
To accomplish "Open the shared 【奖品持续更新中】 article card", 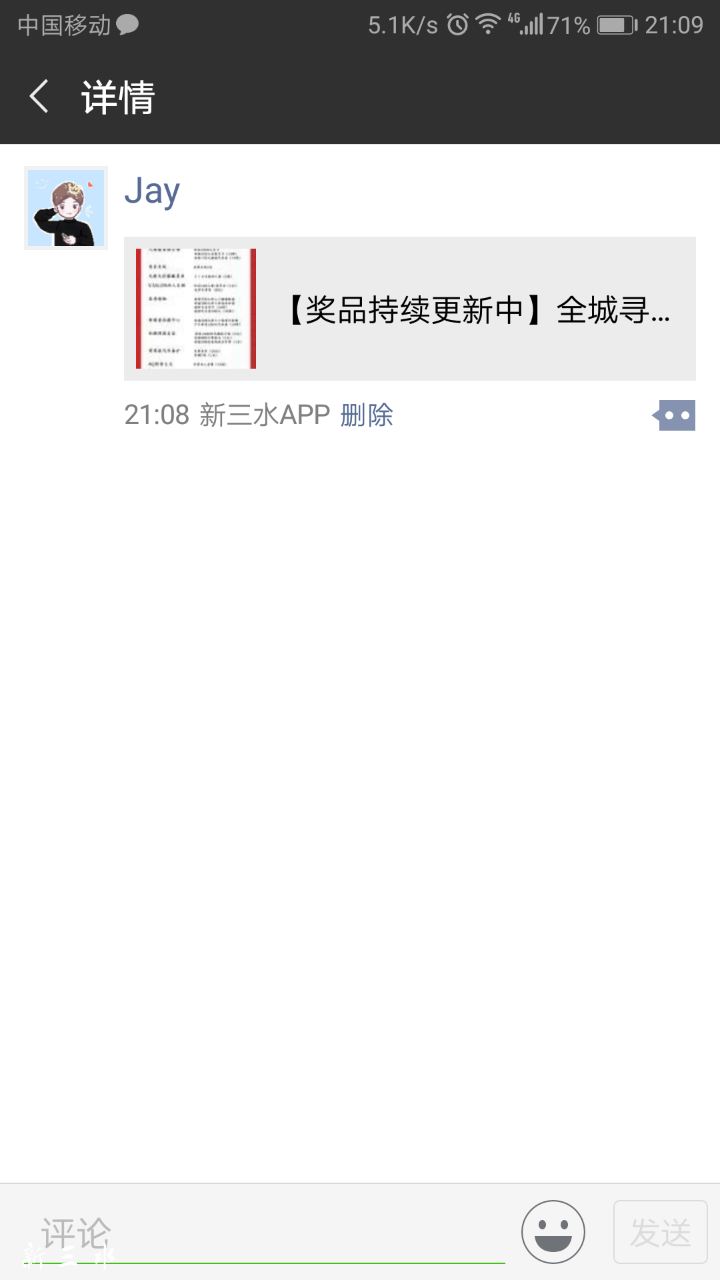I will pos(410,309).
